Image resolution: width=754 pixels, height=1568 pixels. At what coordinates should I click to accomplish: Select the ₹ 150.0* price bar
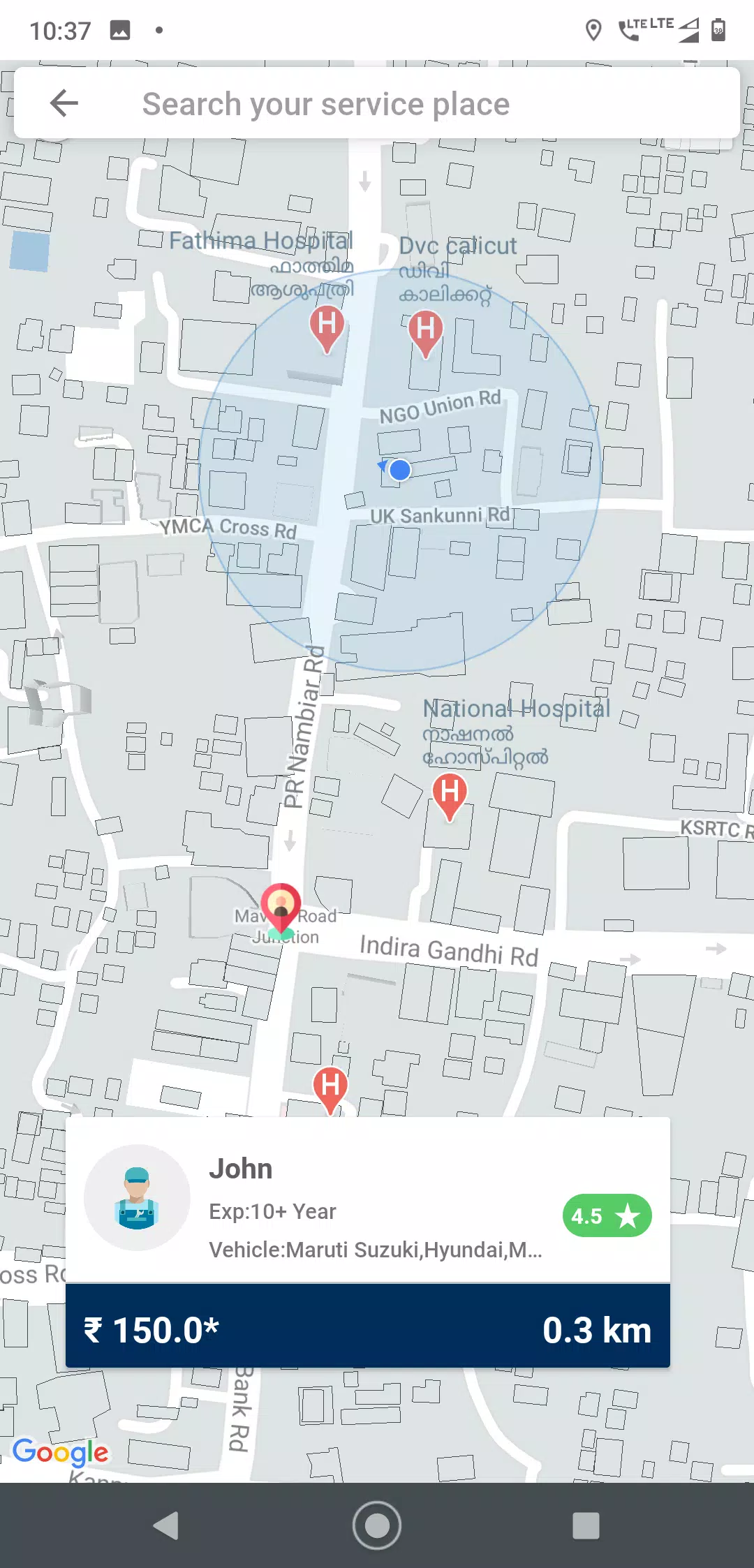tap(151, 1329)
